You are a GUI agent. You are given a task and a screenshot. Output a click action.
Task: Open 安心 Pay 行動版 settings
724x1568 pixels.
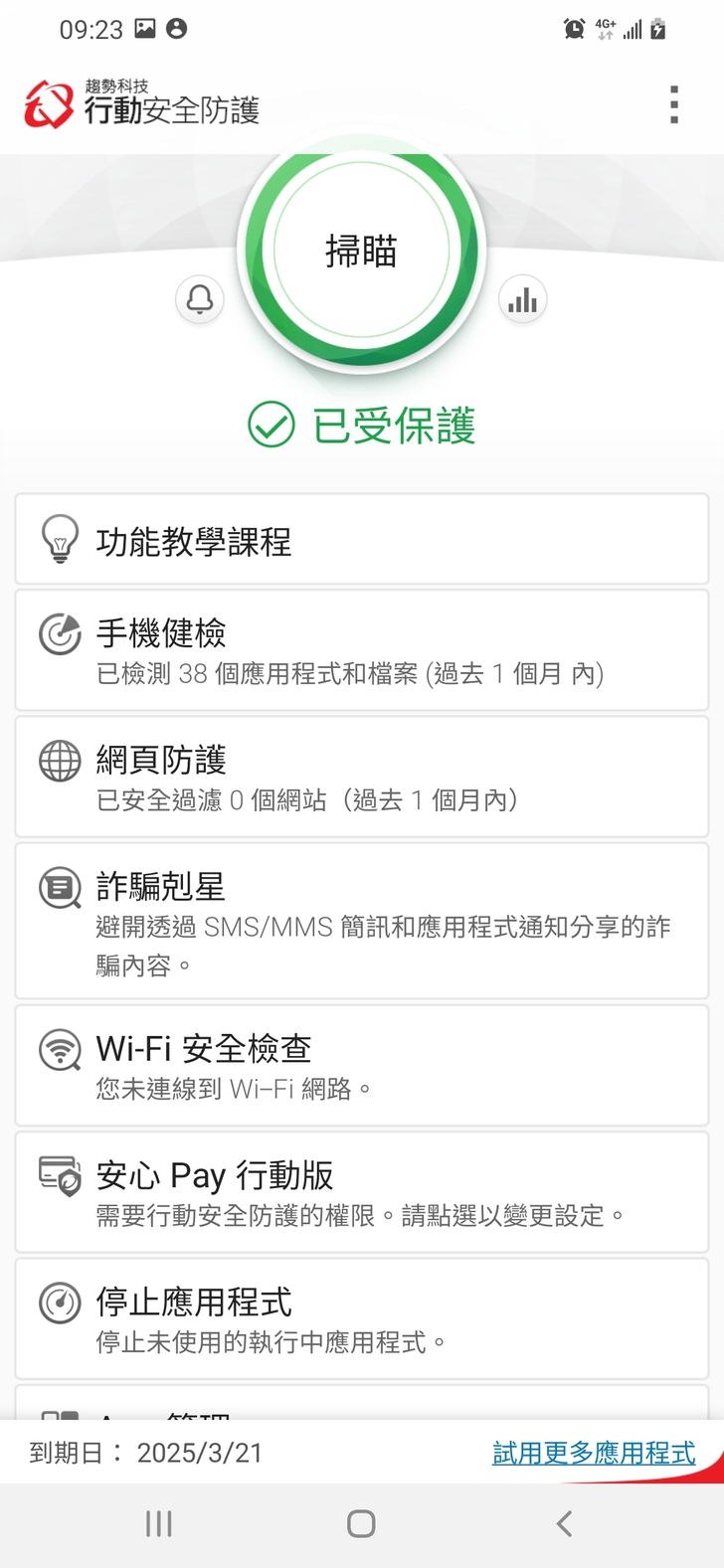pos(361,1192)
